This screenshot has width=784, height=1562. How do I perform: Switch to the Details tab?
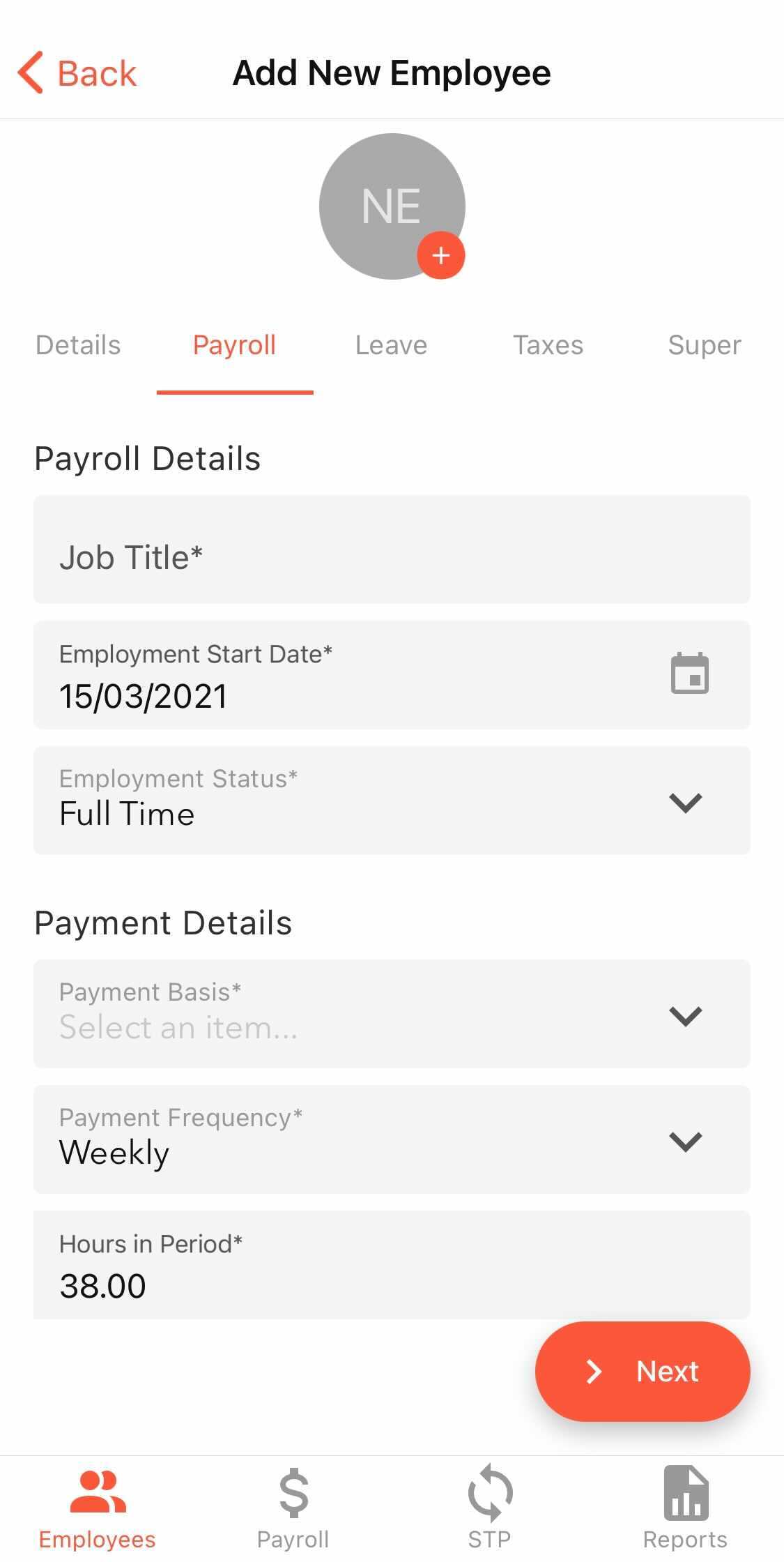(x=78, y=345)
